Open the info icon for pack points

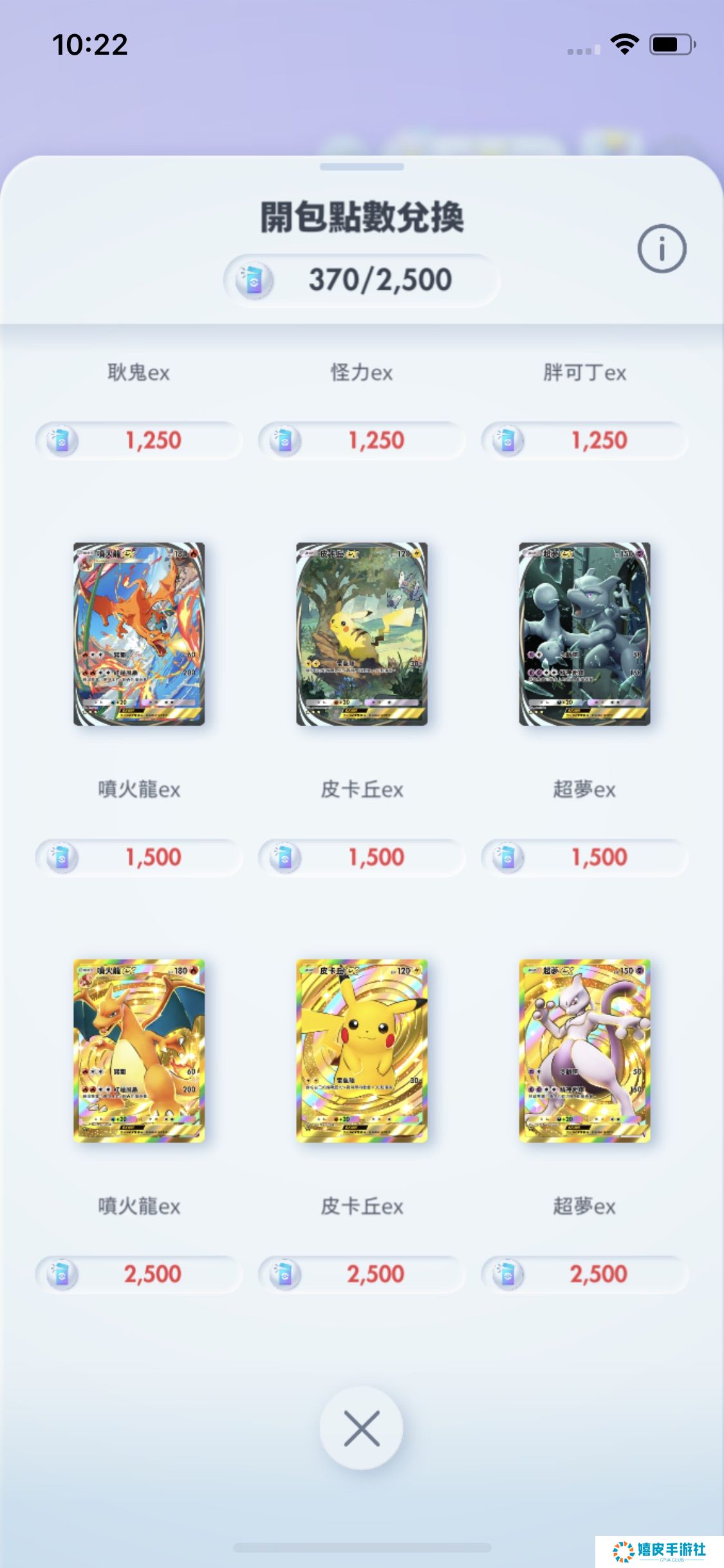(x=662, y=248)
